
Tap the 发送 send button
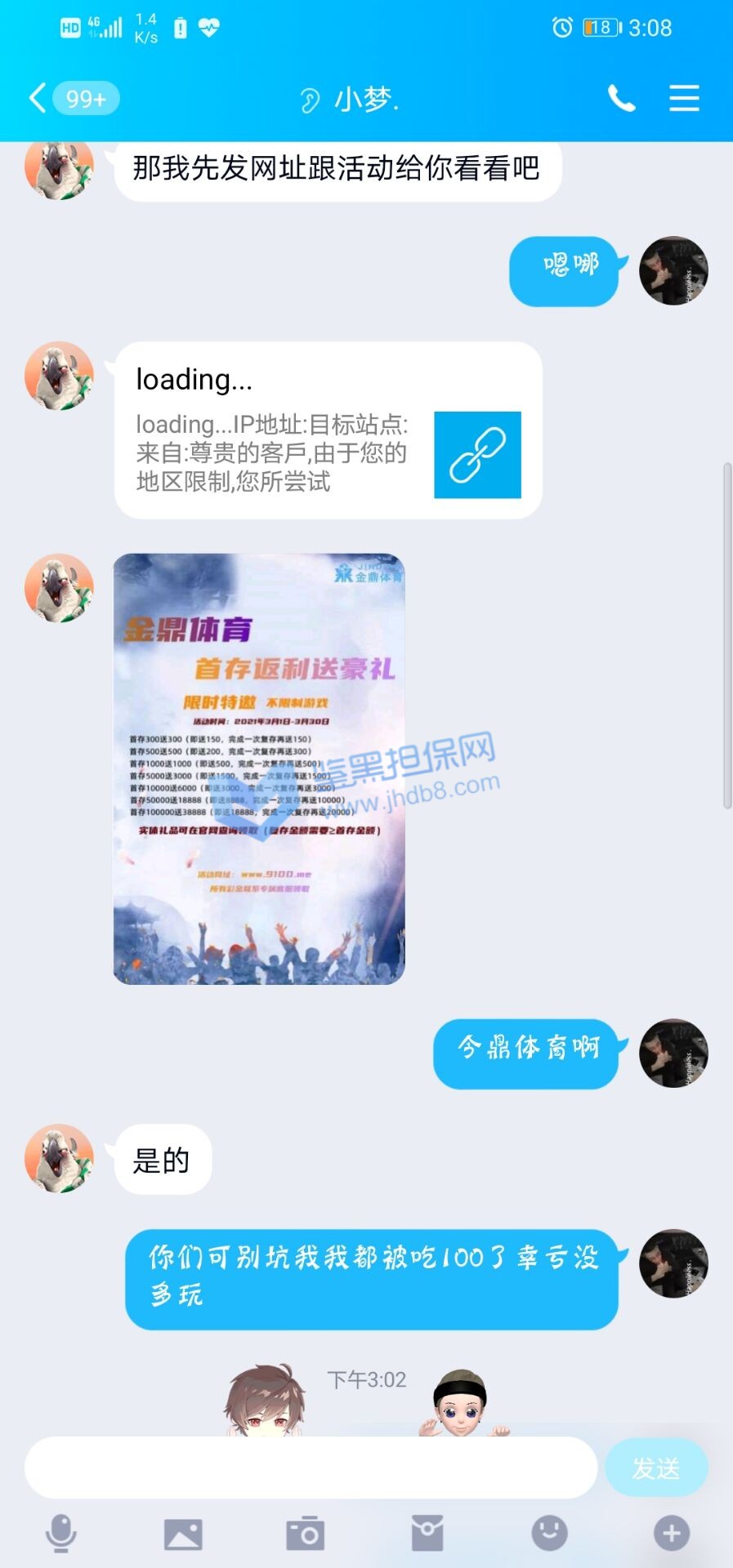(x=655, y=1468)
